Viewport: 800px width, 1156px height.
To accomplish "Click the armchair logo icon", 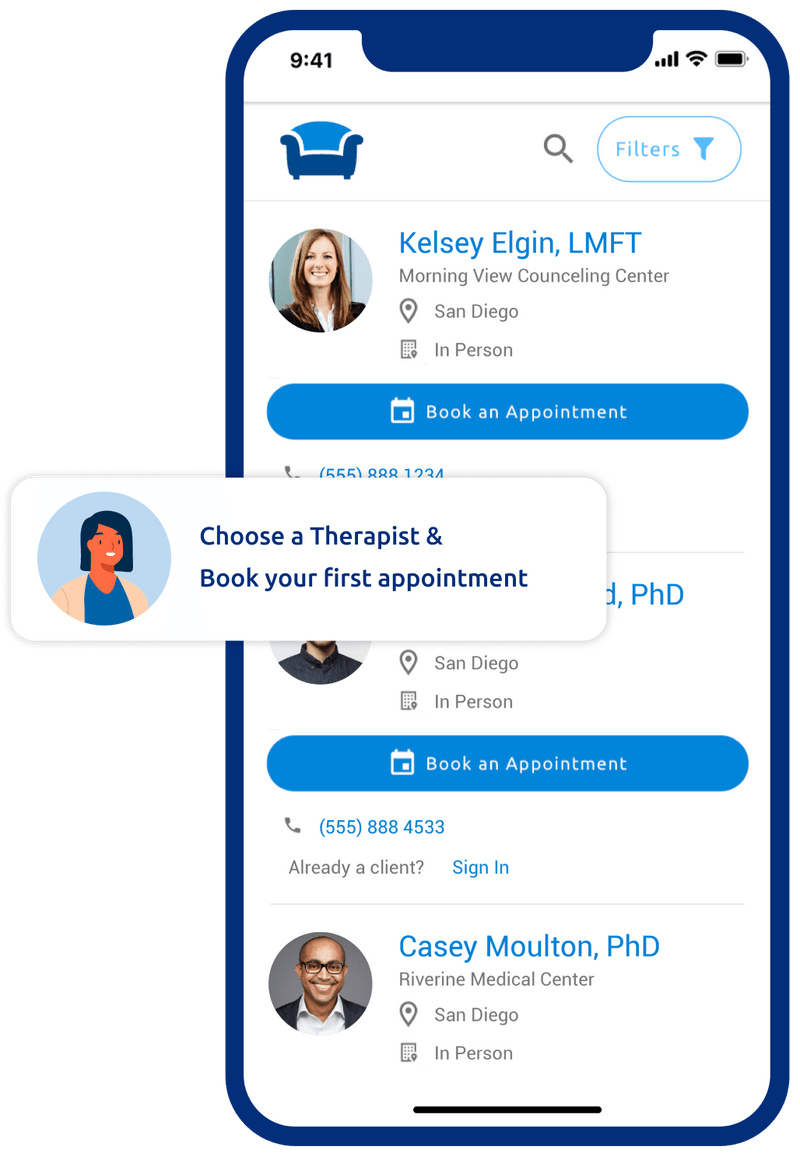I will (x=320, y=148).
